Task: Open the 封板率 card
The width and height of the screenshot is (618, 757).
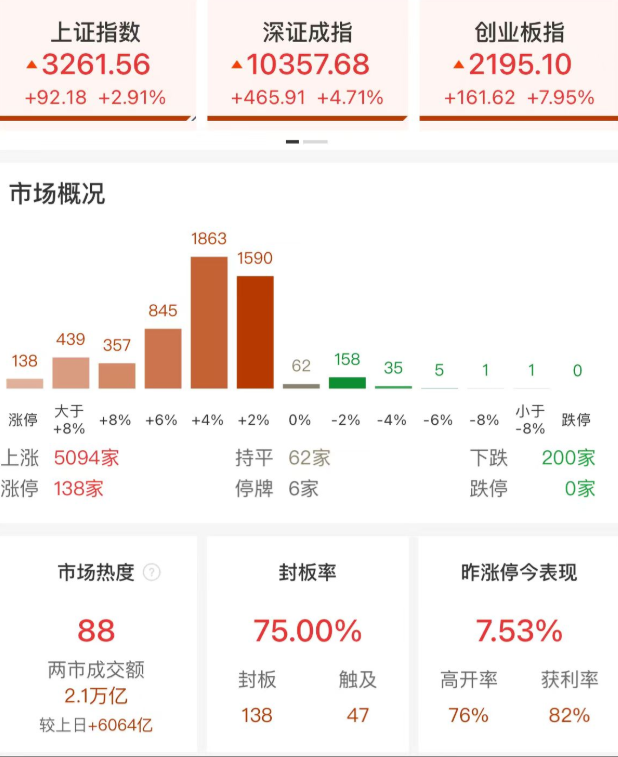Action: (x=308, y=644)
